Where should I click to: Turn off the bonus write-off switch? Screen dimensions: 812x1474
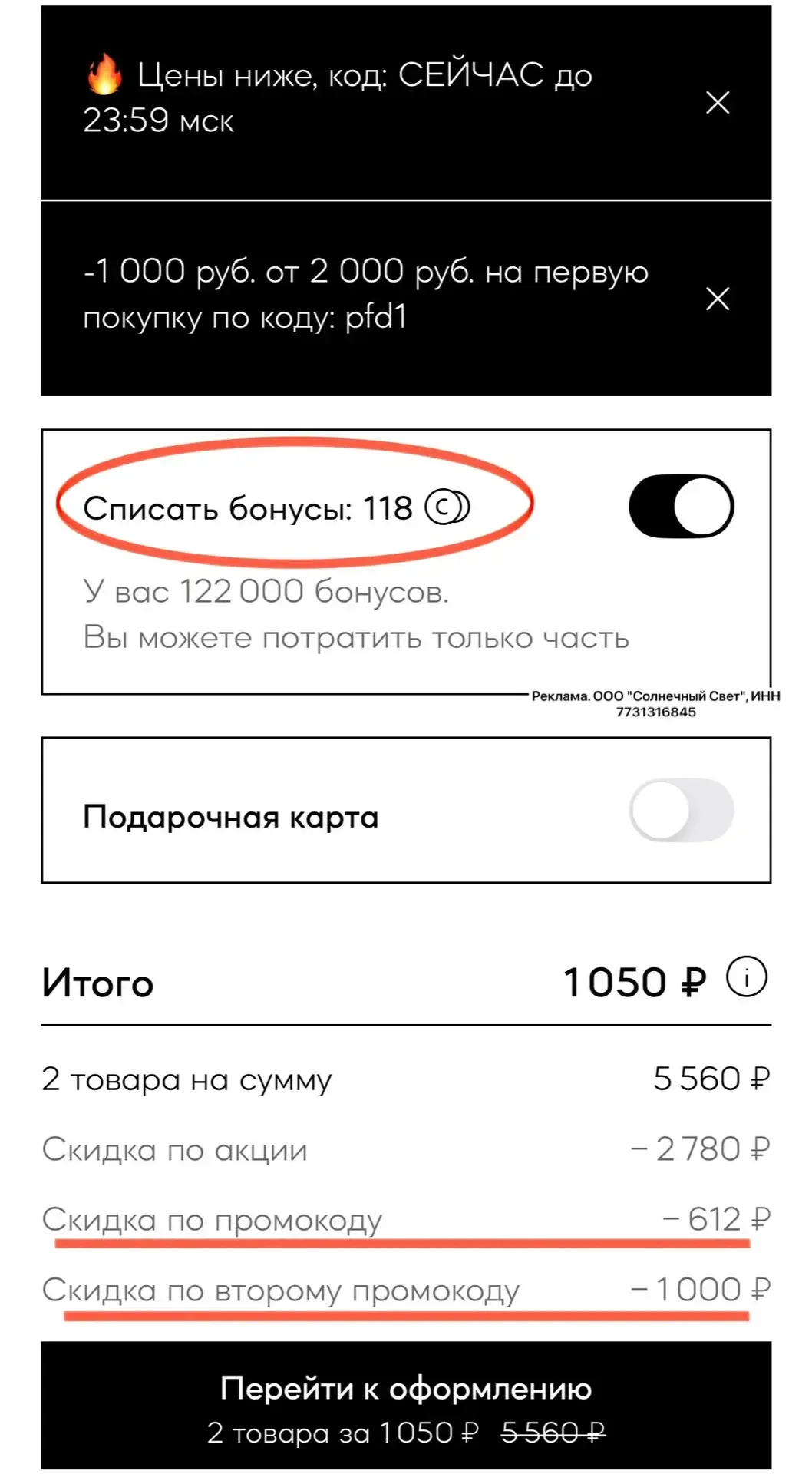click(x=681, y=507)
